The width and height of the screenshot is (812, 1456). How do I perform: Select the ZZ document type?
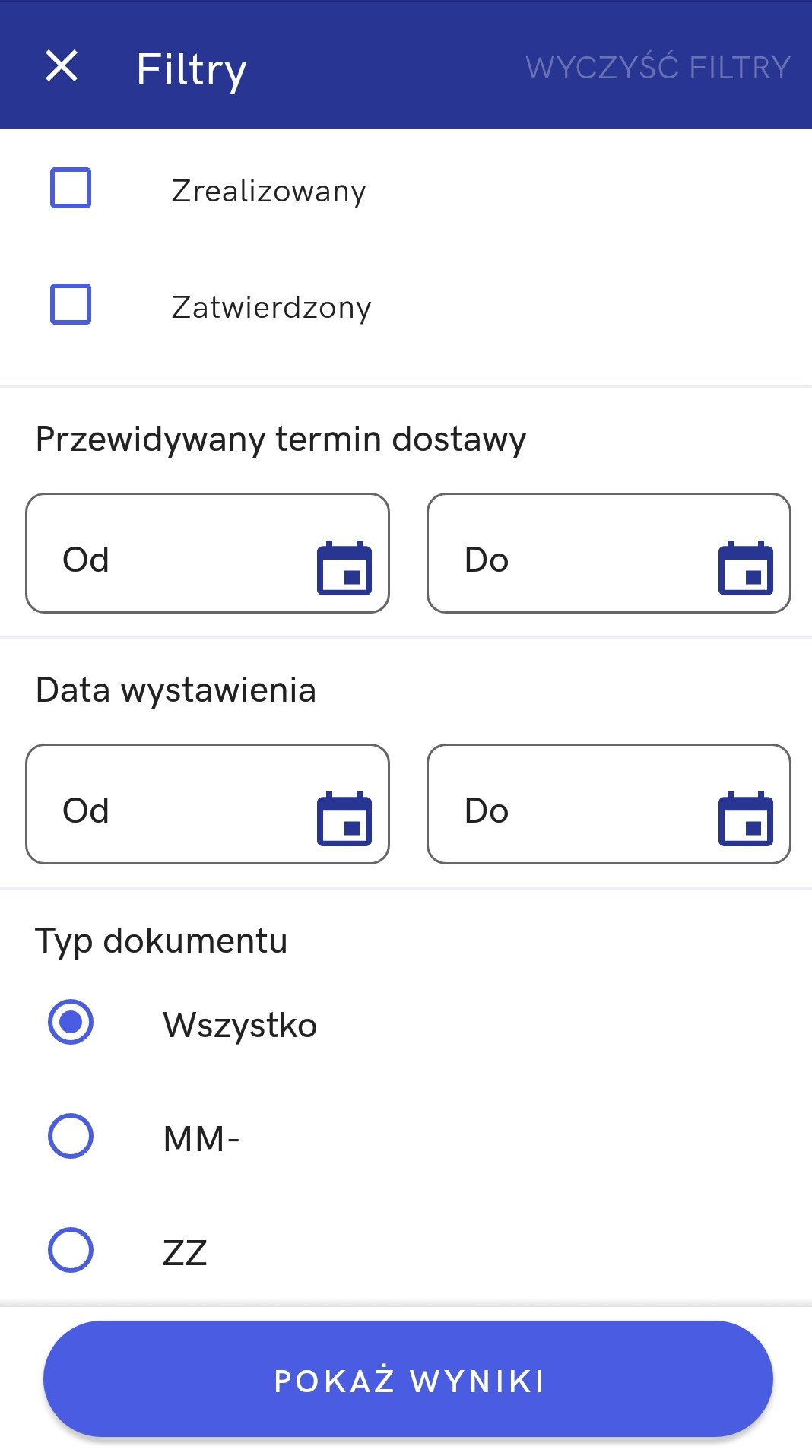point(71,1250)
